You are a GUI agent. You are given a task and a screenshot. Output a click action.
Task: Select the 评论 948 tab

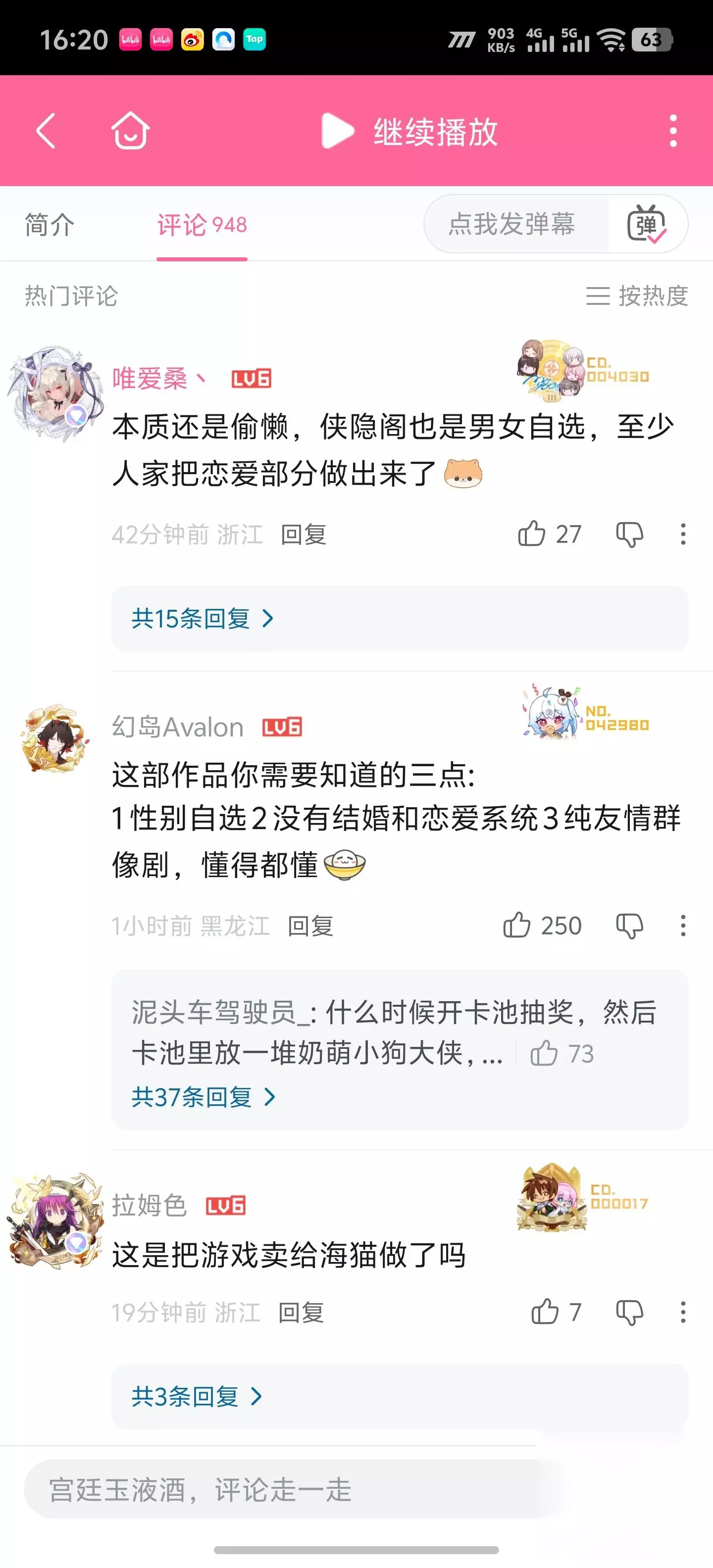202,225
